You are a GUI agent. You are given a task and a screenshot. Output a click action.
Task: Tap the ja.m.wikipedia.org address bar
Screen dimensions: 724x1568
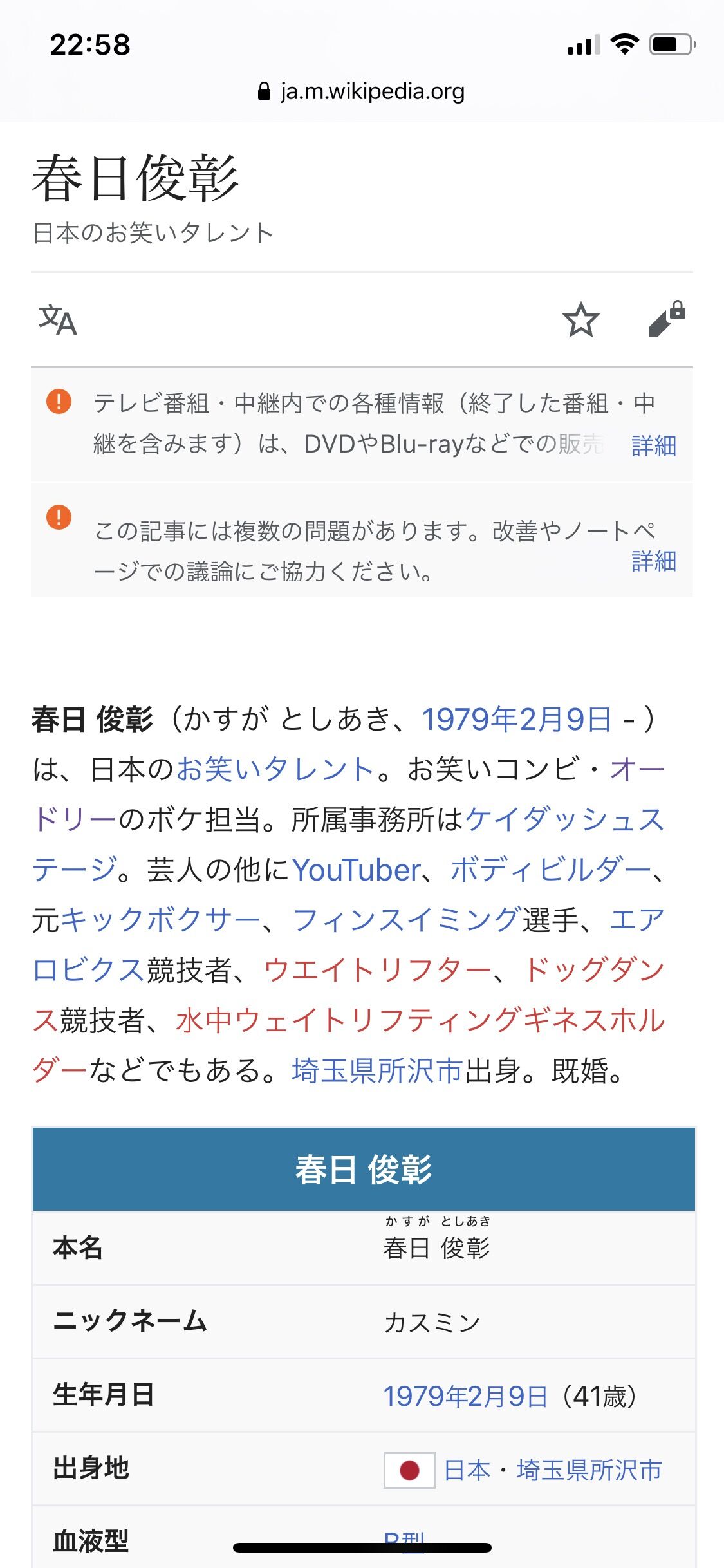tap(362, 91)
